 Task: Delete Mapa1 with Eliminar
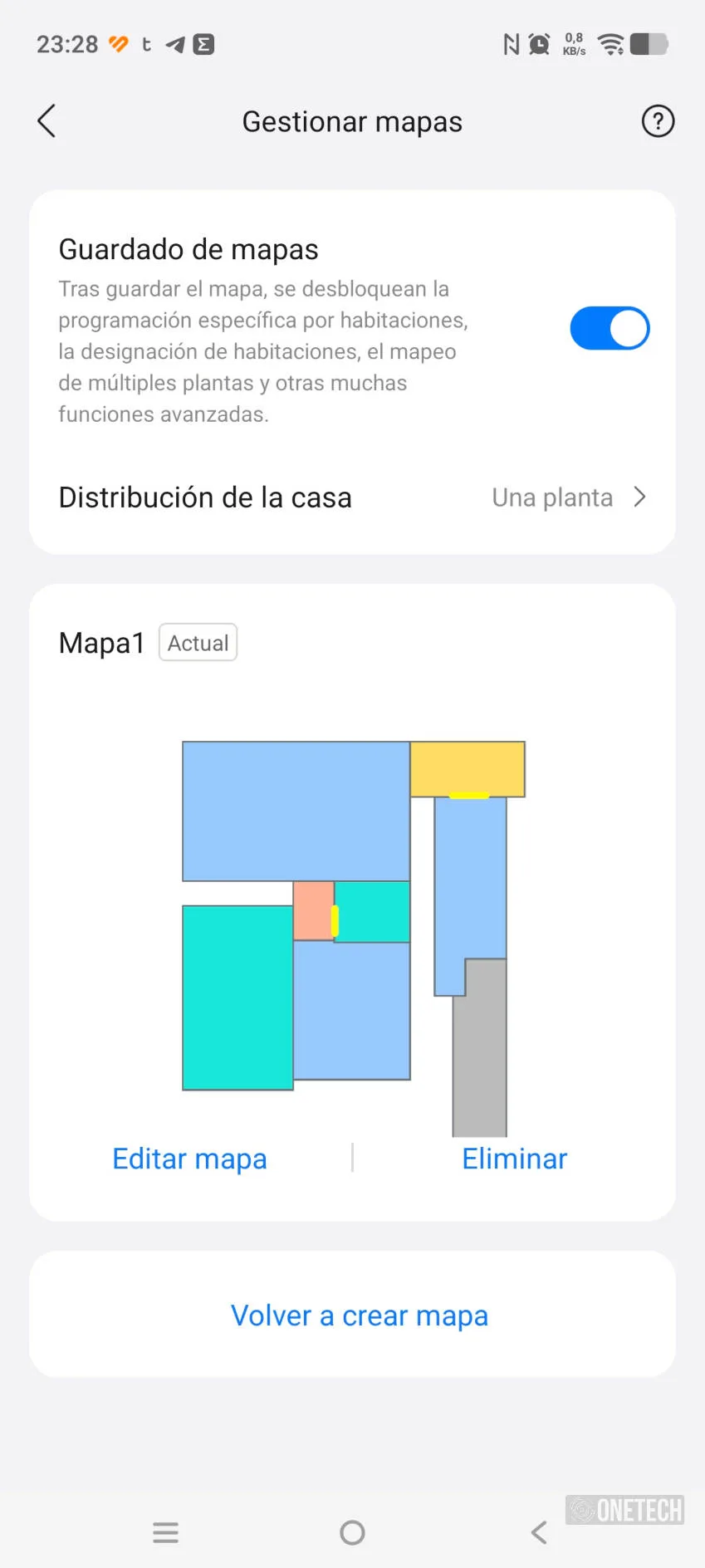(515, 1159)
